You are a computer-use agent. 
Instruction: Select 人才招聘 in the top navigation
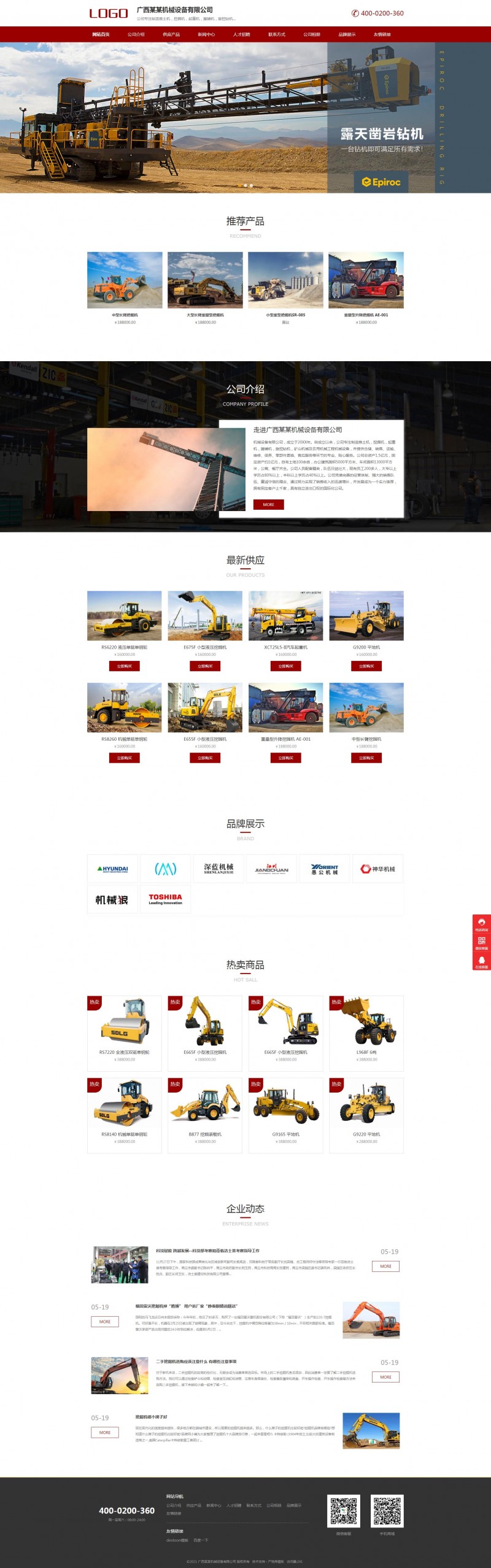pos(241,34)
